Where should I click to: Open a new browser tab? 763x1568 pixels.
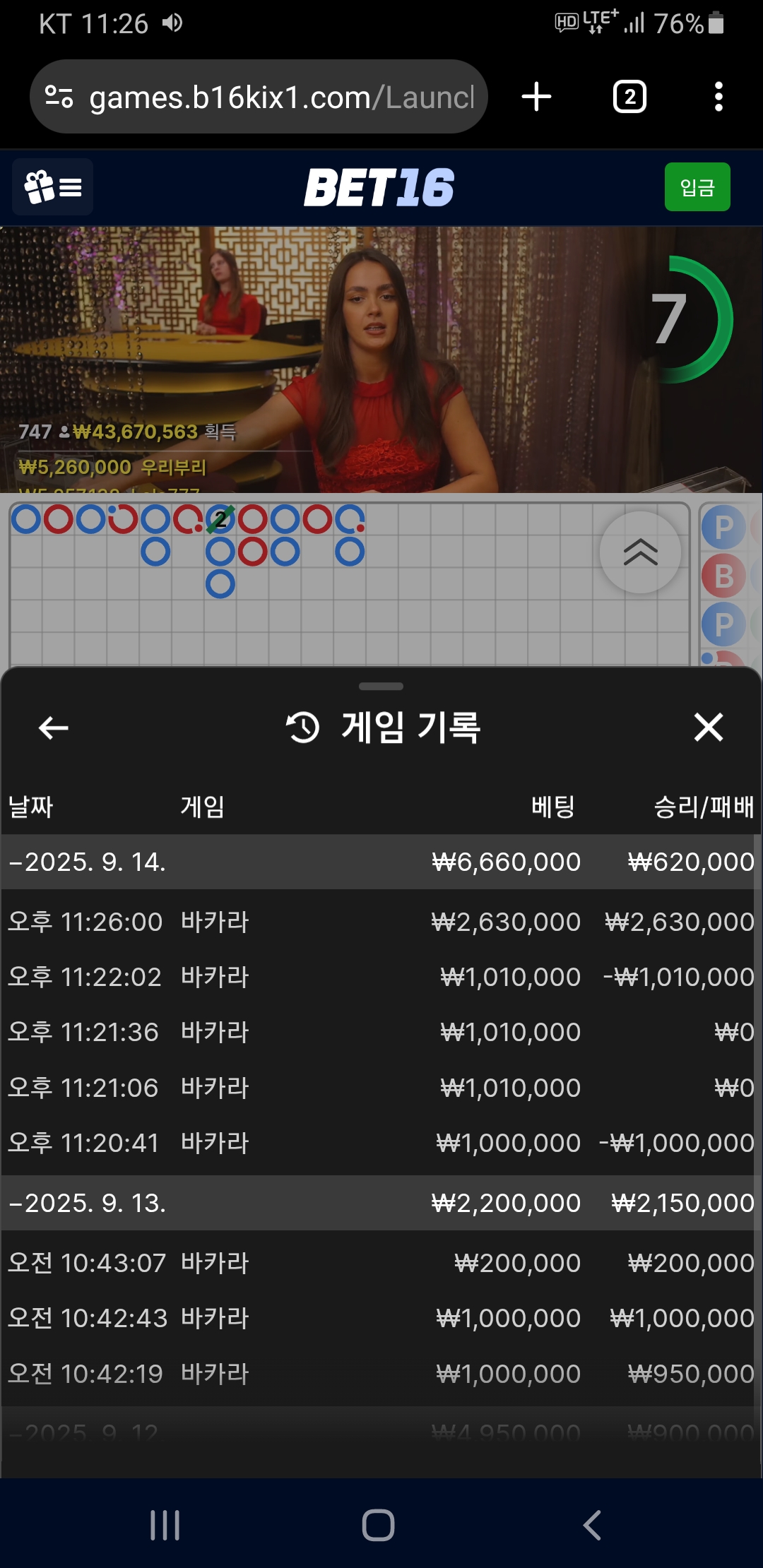pyautogui.click(x=536, y=97)
